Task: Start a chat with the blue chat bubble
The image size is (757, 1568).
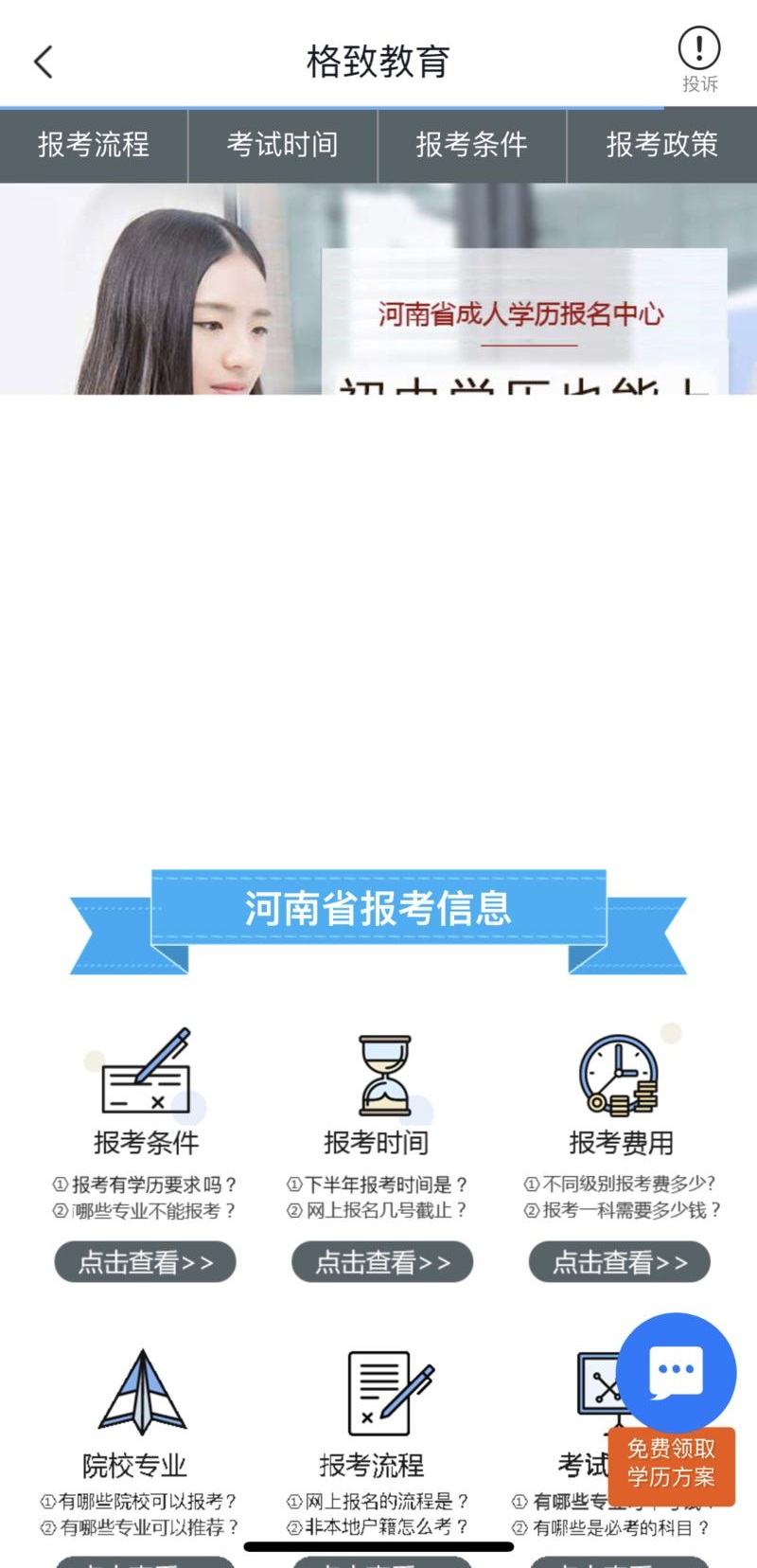Action: pos(676,1373)
